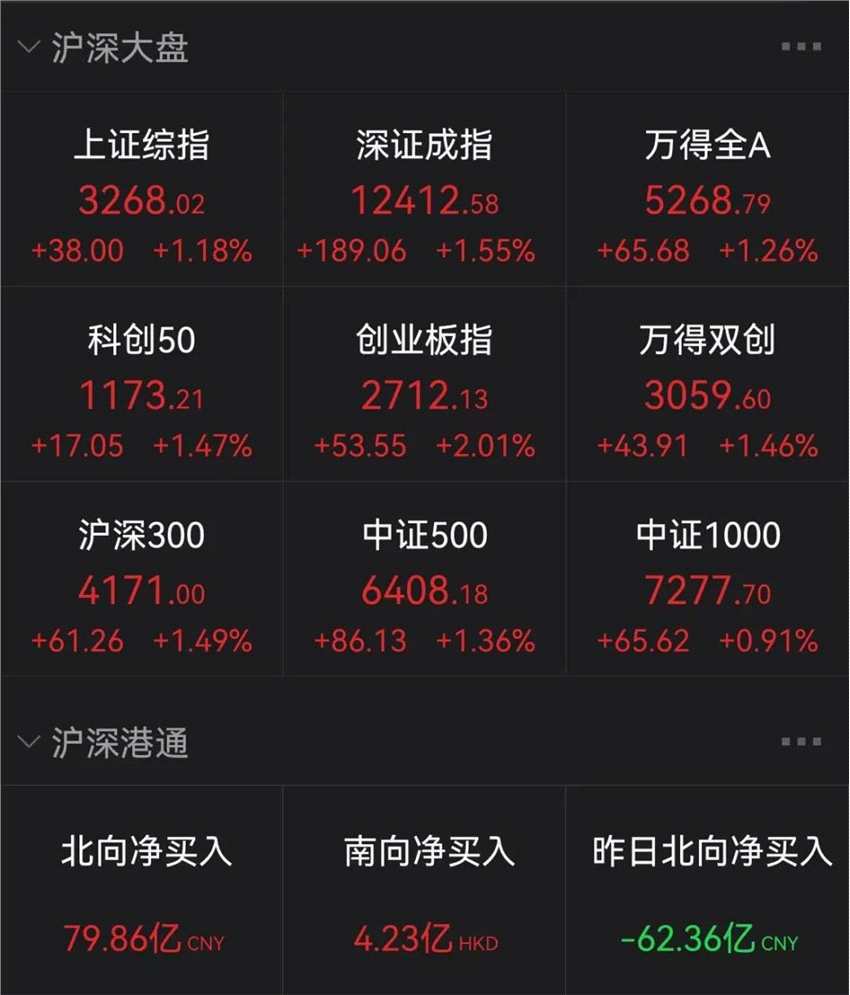The height and width of the screenshot is (995, 850).
Task: View the 南向净买入 details
Action: (x=424, y=890)
